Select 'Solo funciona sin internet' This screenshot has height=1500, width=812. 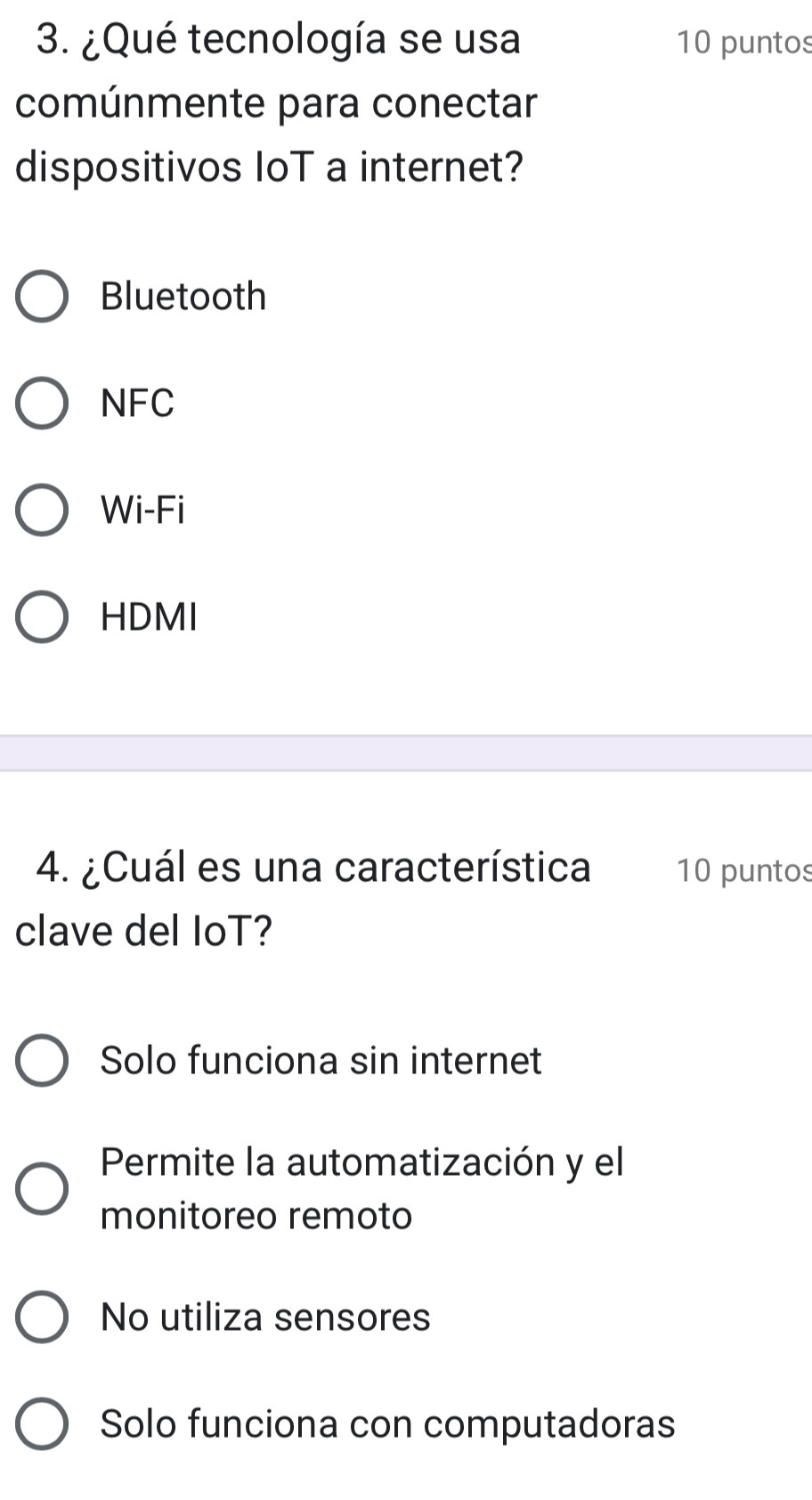point(42,1061)
